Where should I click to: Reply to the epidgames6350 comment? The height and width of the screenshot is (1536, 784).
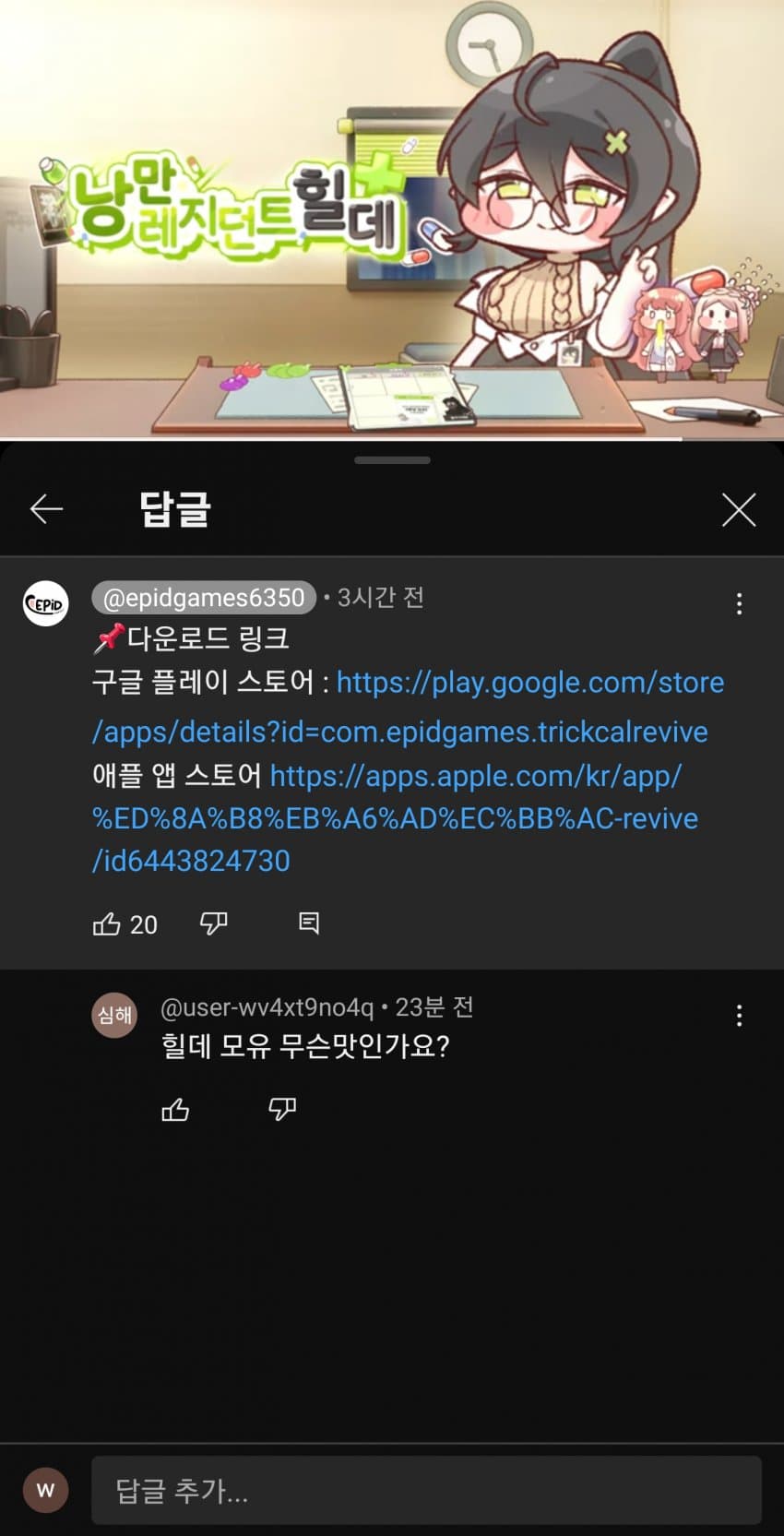tap(309, 923)
